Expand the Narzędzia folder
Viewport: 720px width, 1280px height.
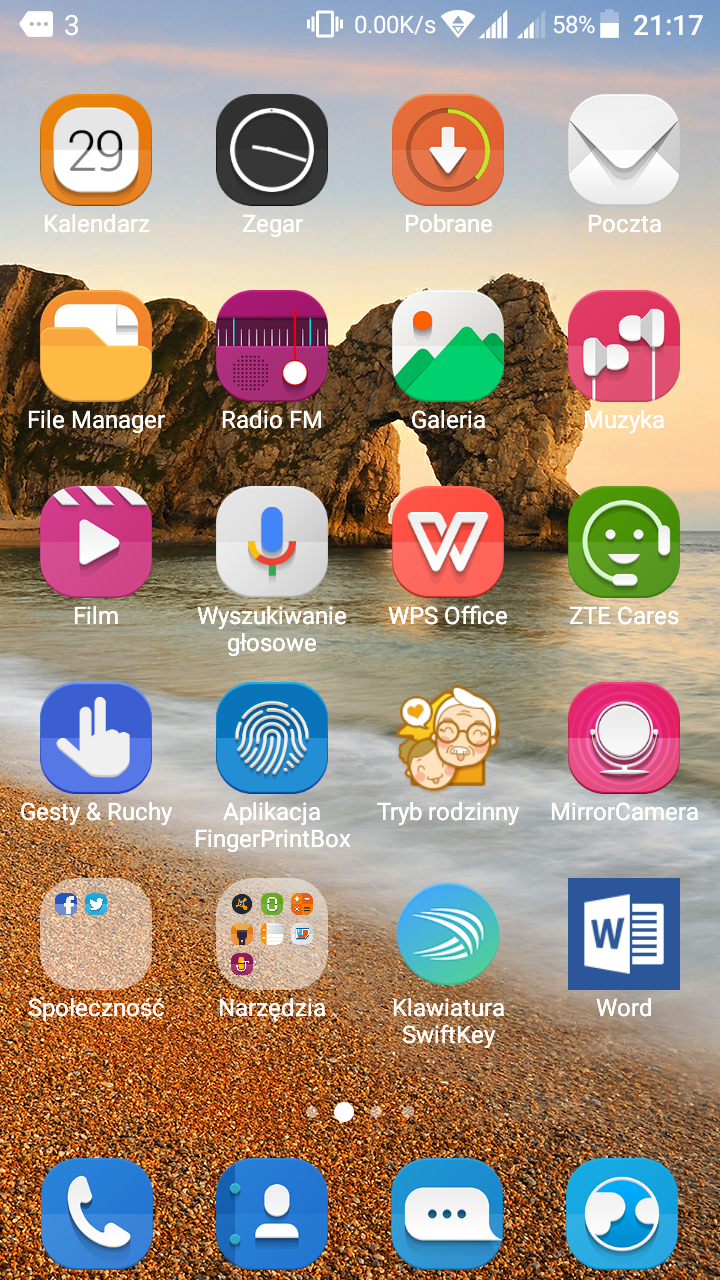click(x=272, y=934)
